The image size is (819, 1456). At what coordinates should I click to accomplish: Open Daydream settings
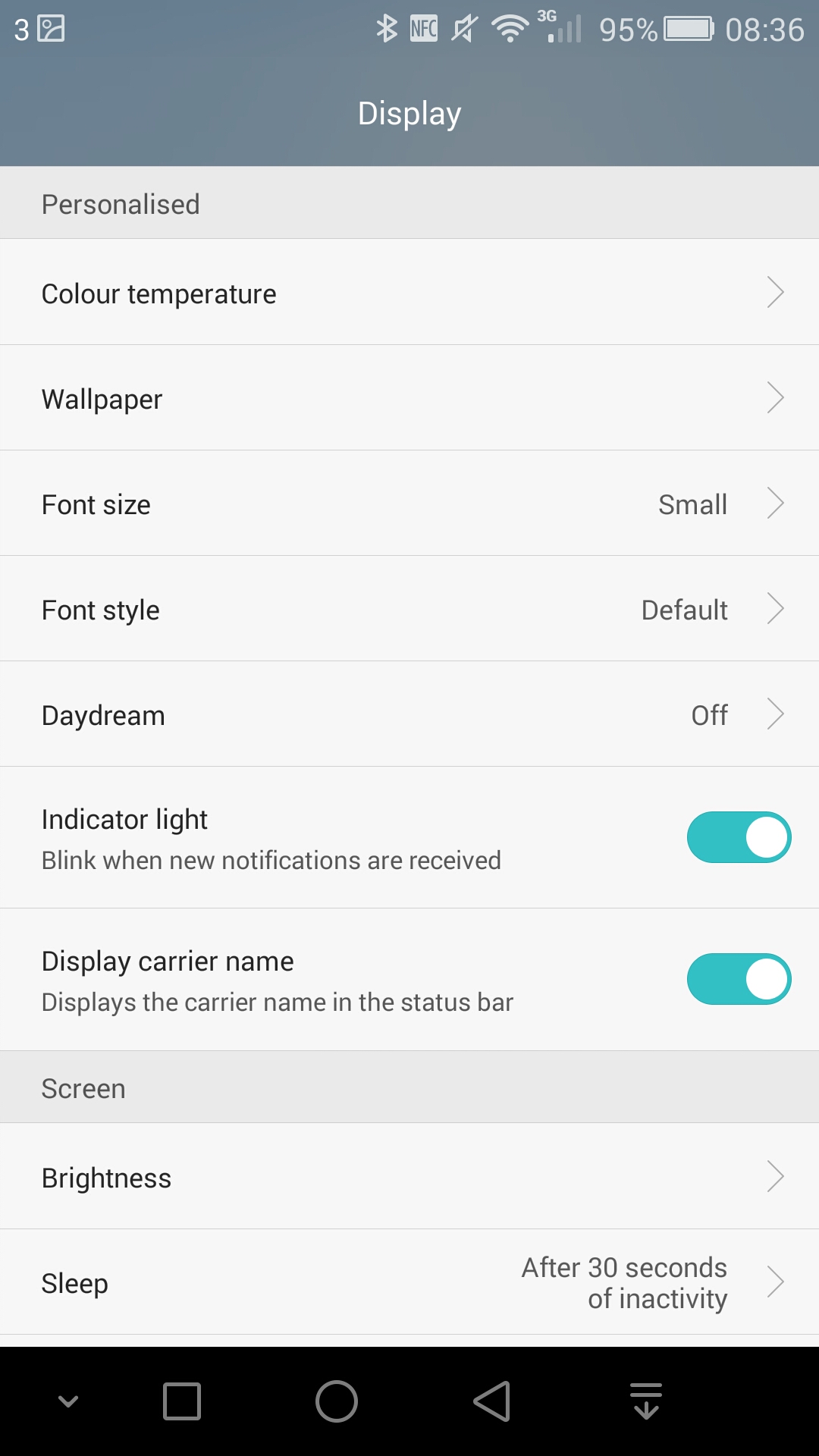(409, 714)
